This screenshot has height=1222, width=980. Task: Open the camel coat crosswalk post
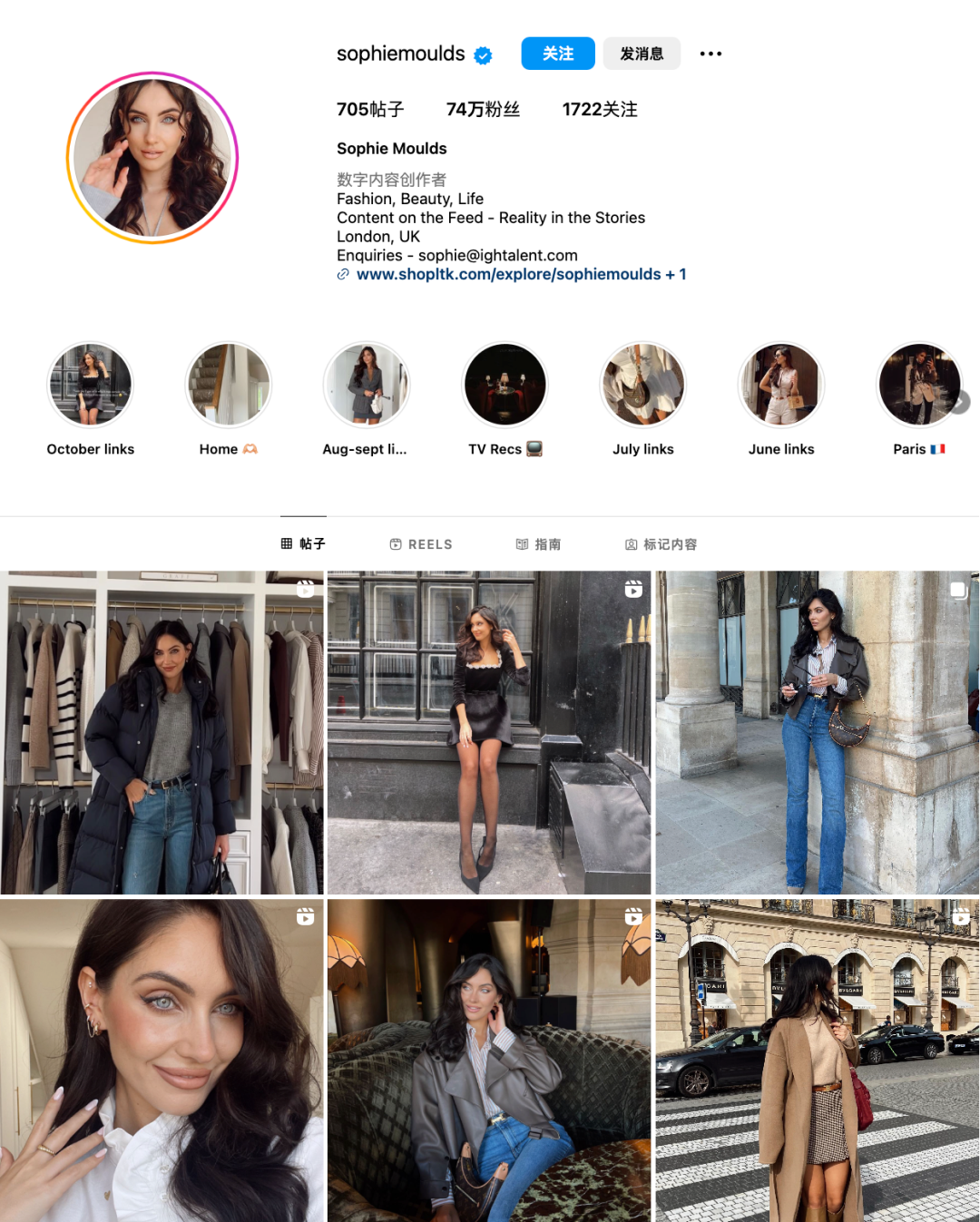817,1060
